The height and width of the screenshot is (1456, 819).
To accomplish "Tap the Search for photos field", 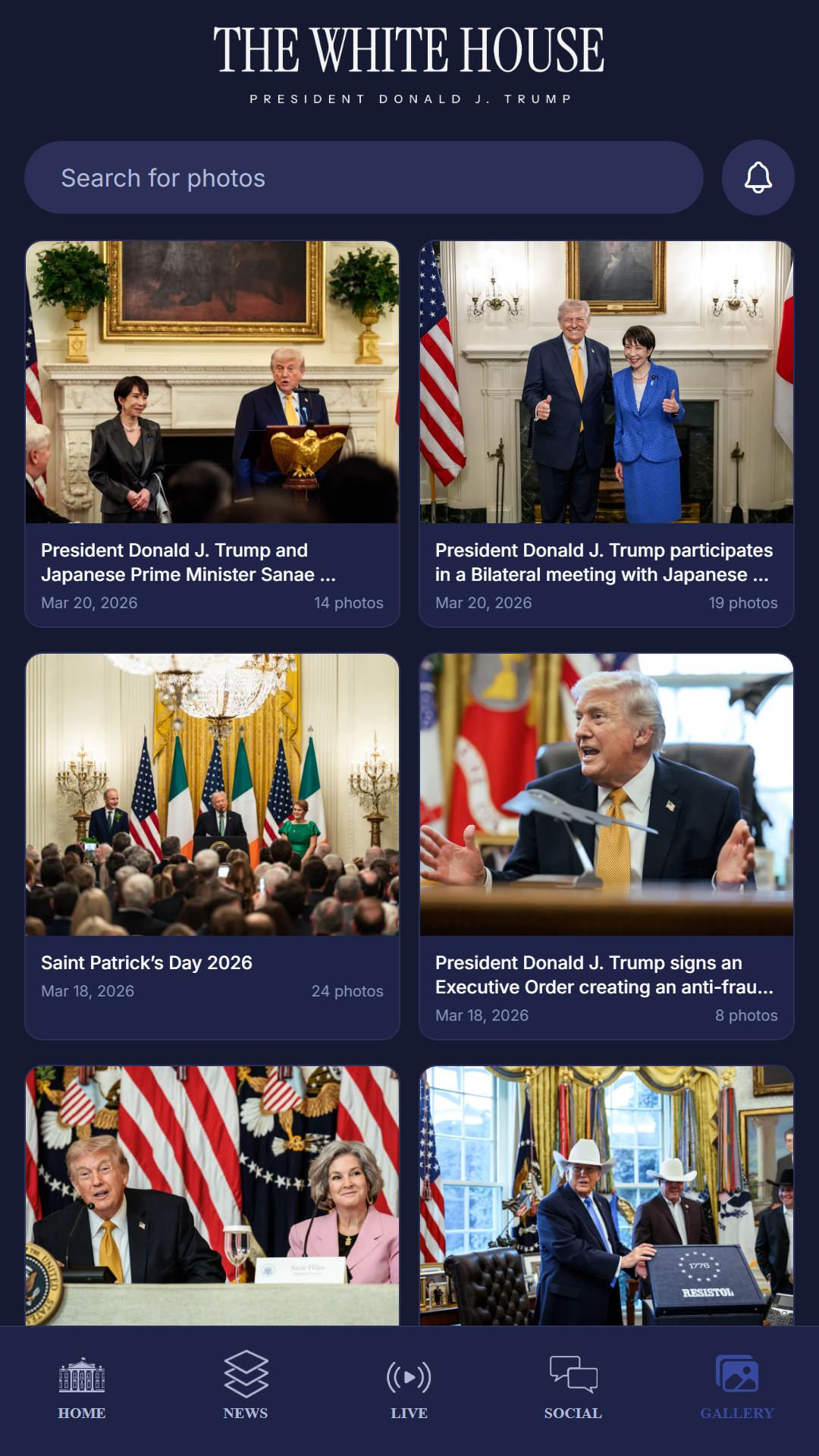I will (x=364, y=177).
